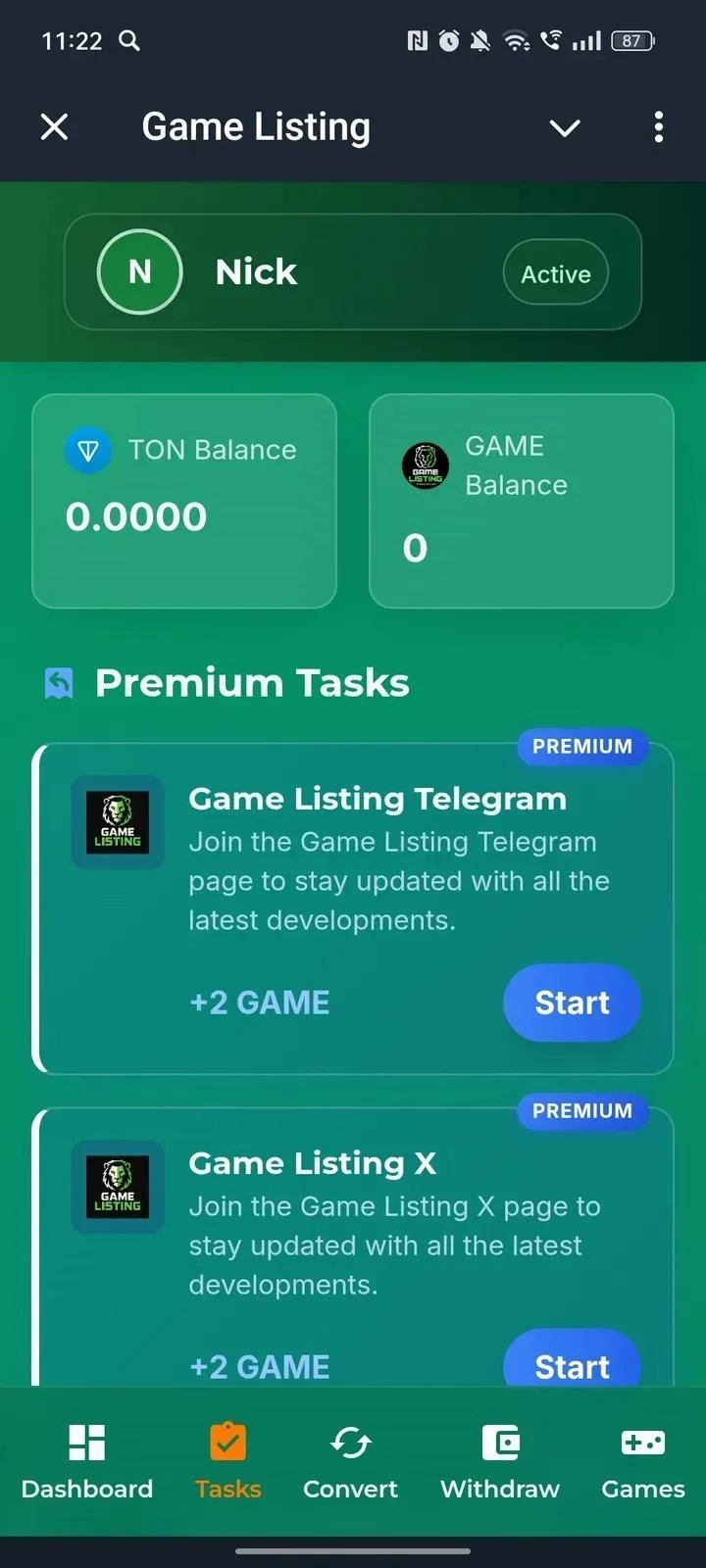Open the Withdraw tab
Viewport: 706px width, 1568px height.
click(500, 1461)
